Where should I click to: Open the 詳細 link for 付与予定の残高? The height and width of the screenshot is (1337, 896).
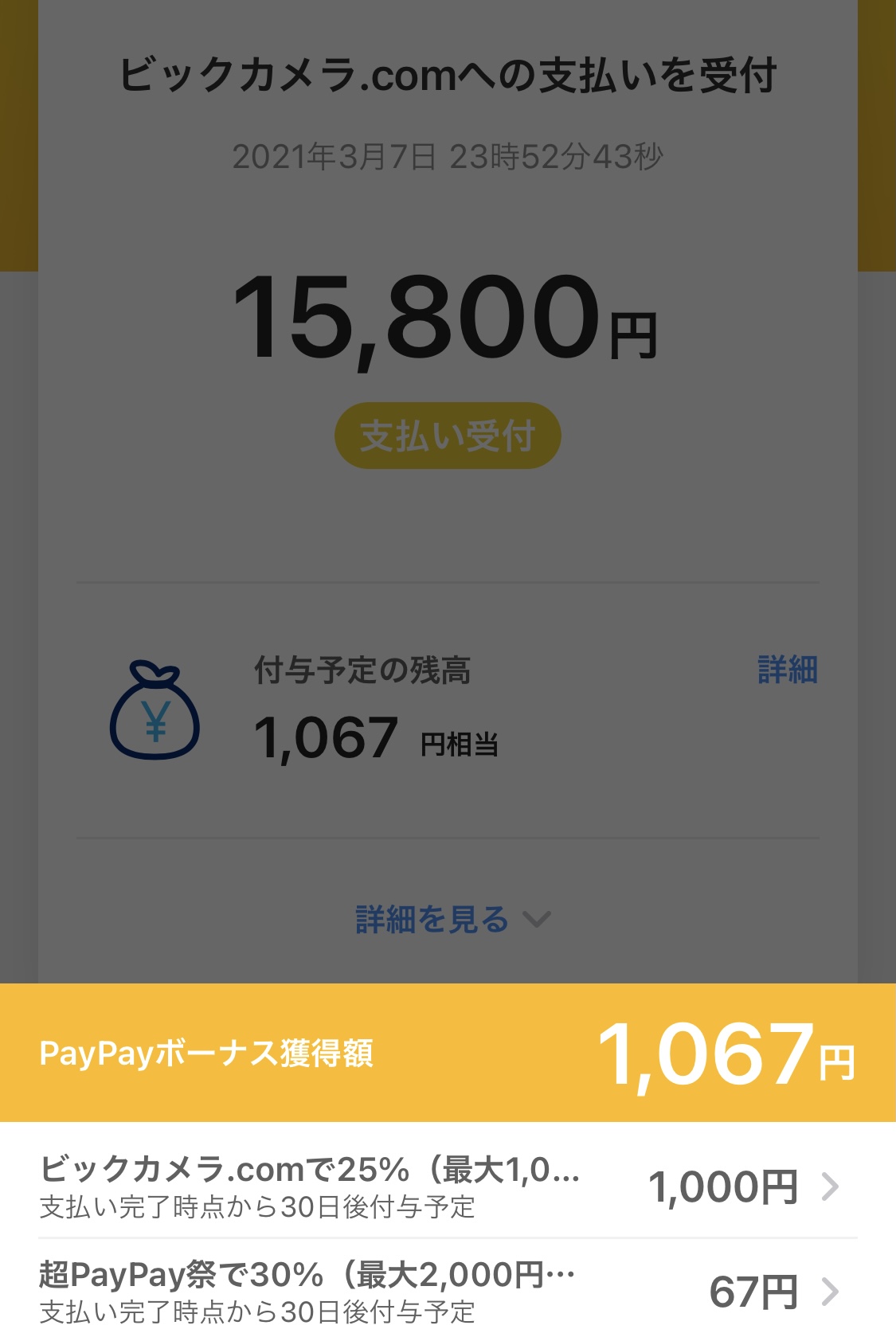point(787,670)
